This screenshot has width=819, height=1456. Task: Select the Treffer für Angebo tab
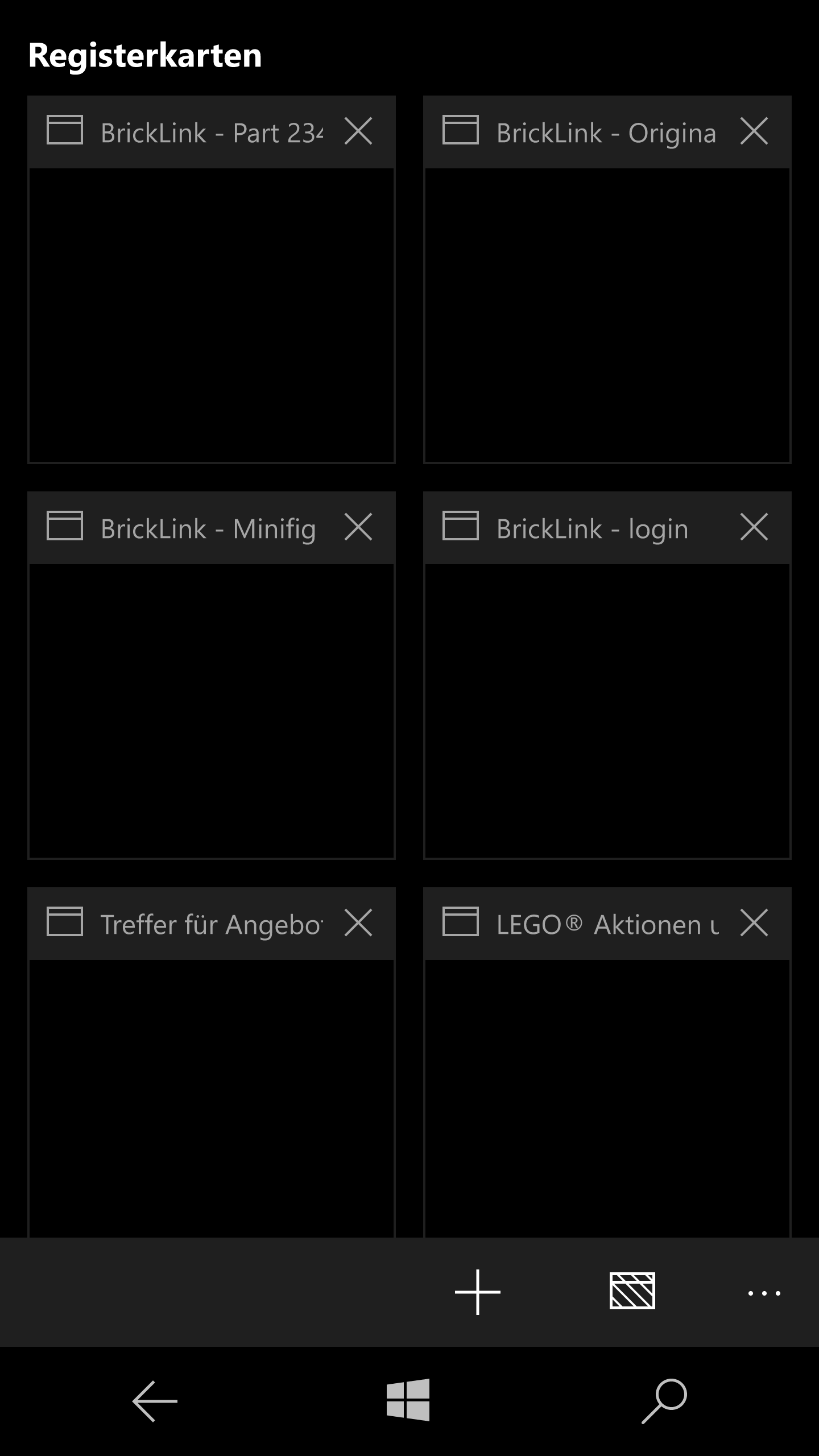(212, 1098)
